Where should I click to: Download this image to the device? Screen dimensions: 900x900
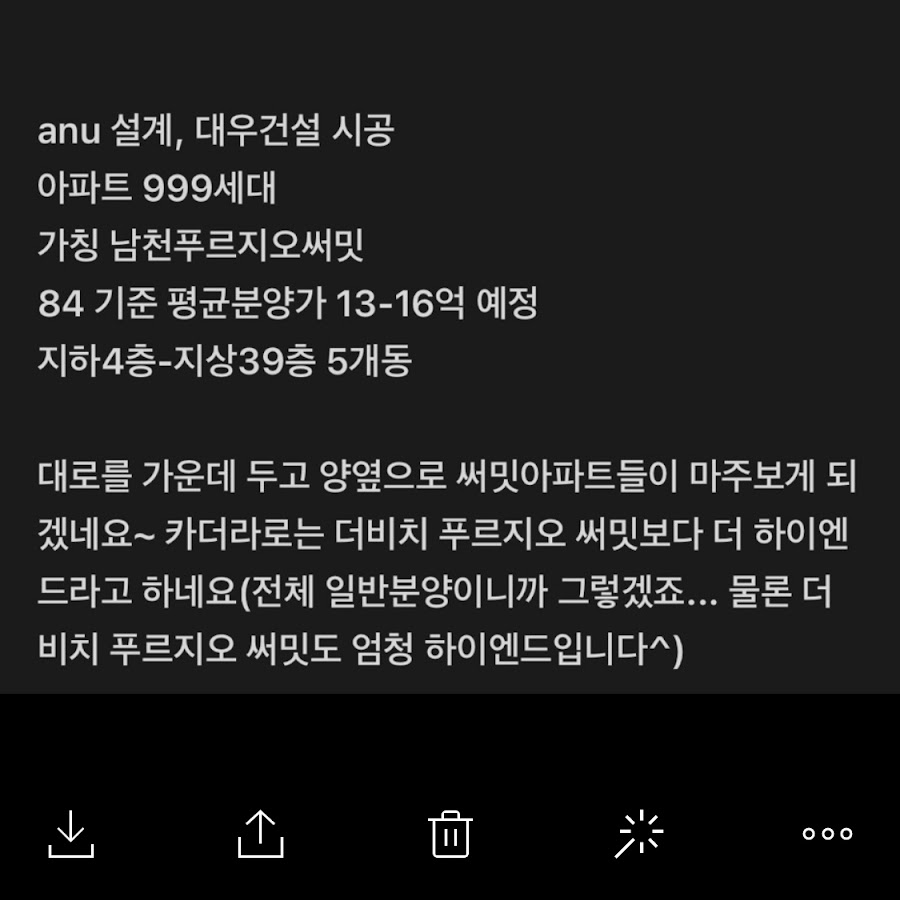coord(71,833)
